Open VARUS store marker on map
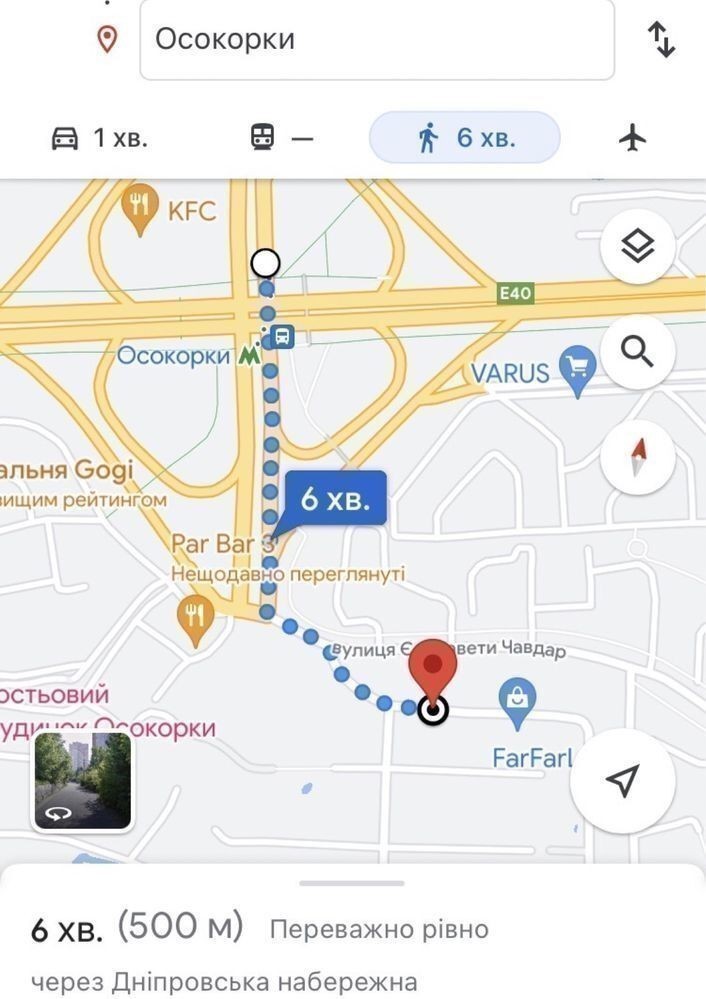 click(575, 371)
